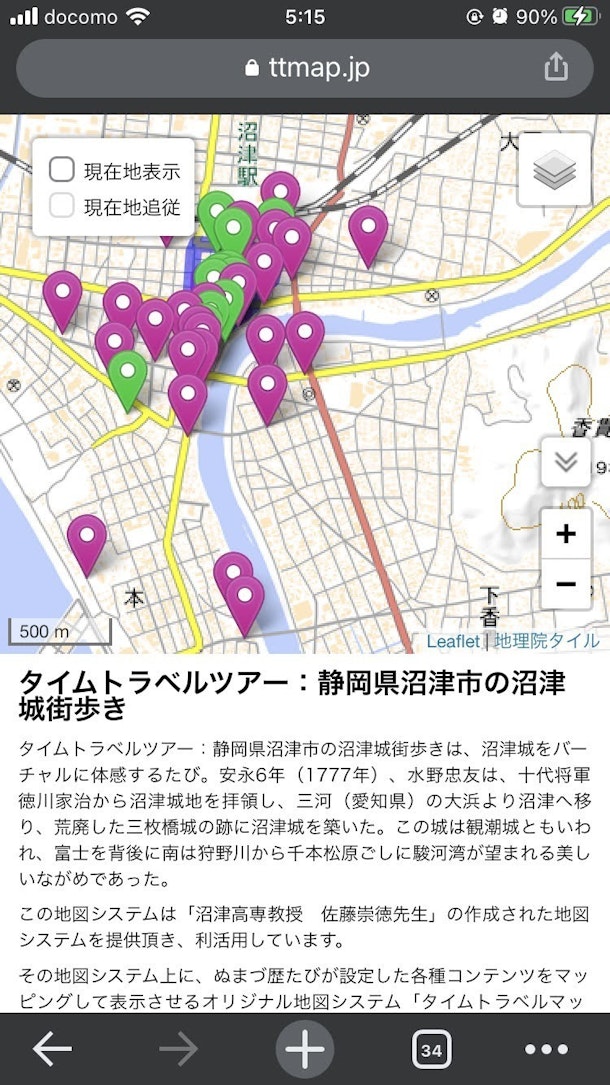Zoom out of the map
The width and height of the screenshot is (610, 1085).
(566, 584)
